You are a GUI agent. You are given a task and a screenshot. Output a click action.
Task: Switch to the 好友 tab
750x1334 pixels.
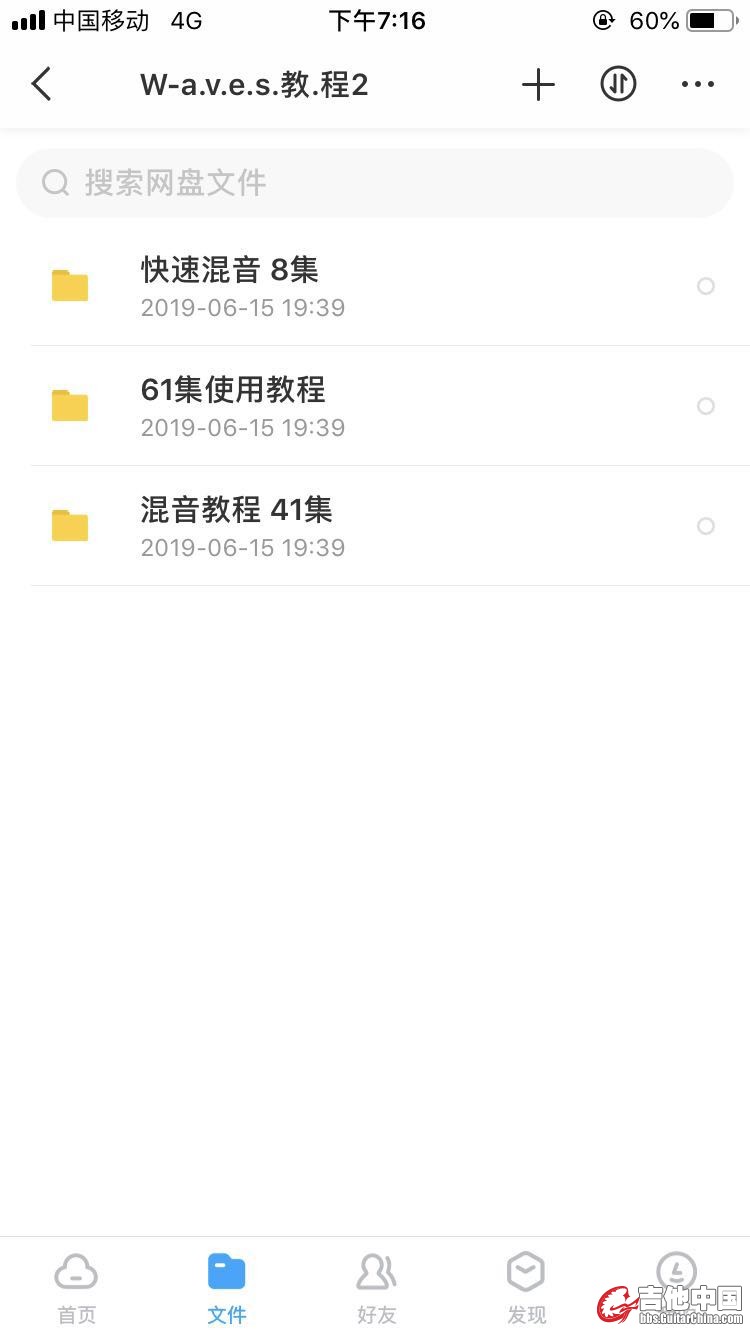376,1286
